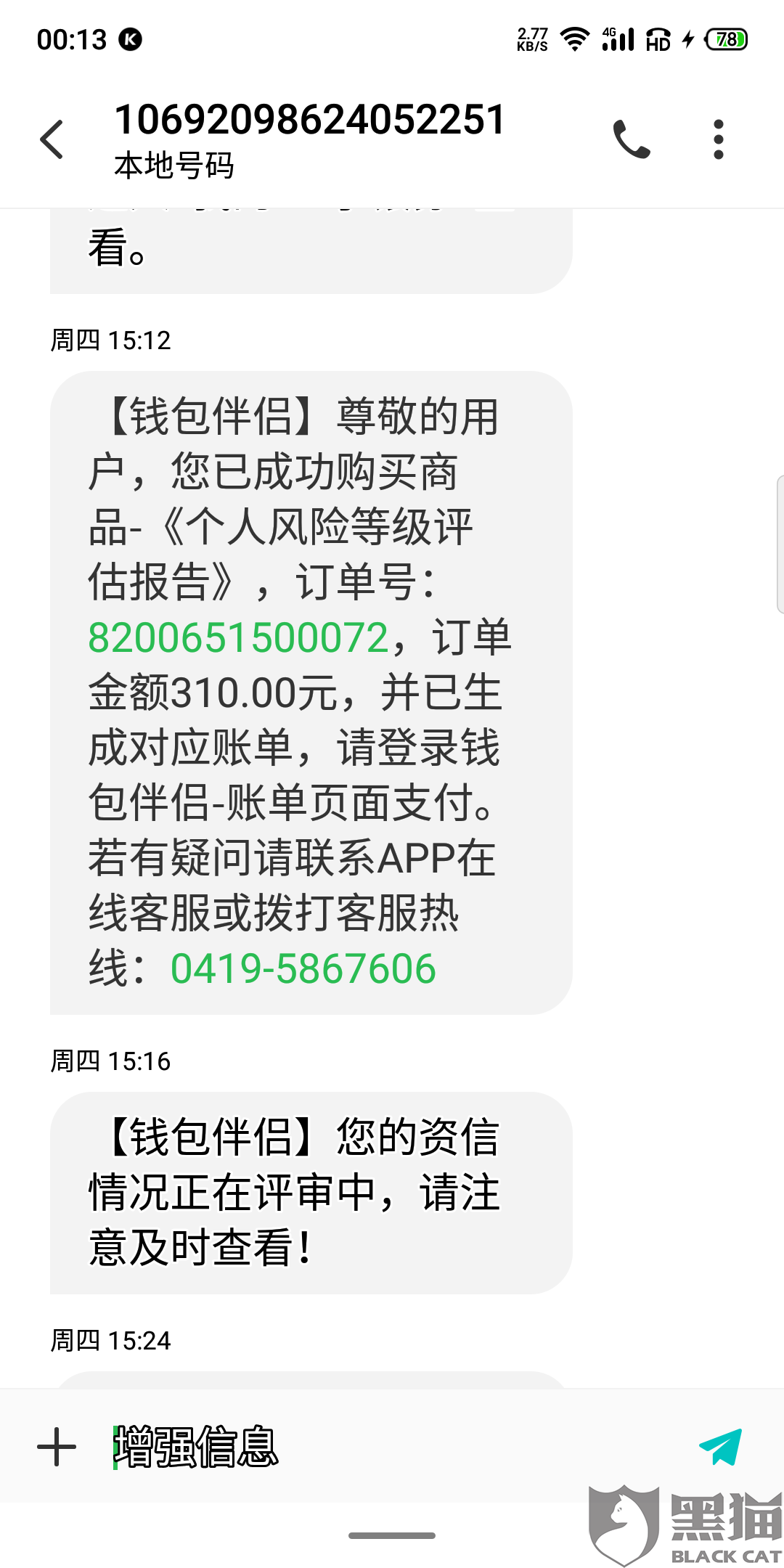The image size is (784, 1568).
Task: Tap the battery indicator showing 78
Action: pos(724,40)
